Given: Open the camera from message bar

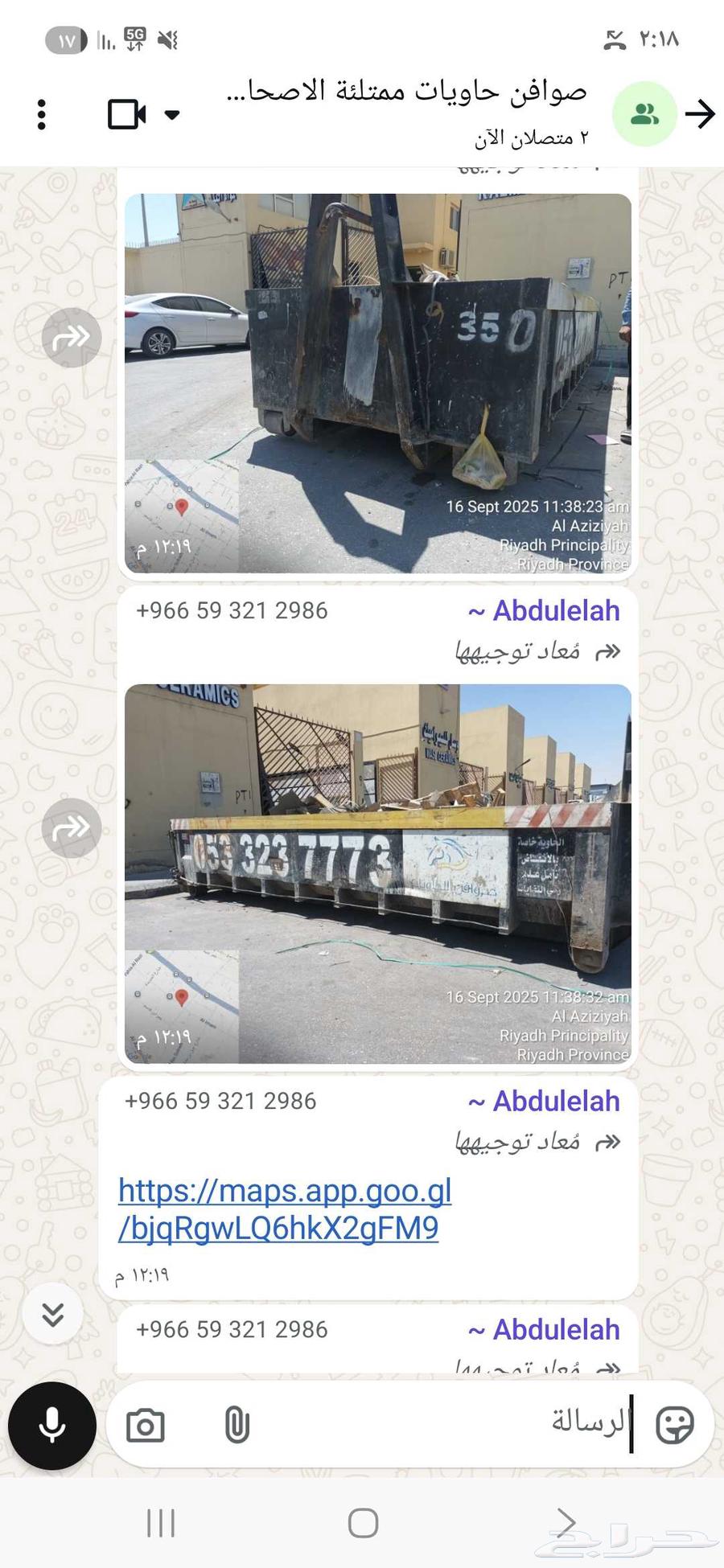Looking at the screenshot, I should pos(146,1426).
